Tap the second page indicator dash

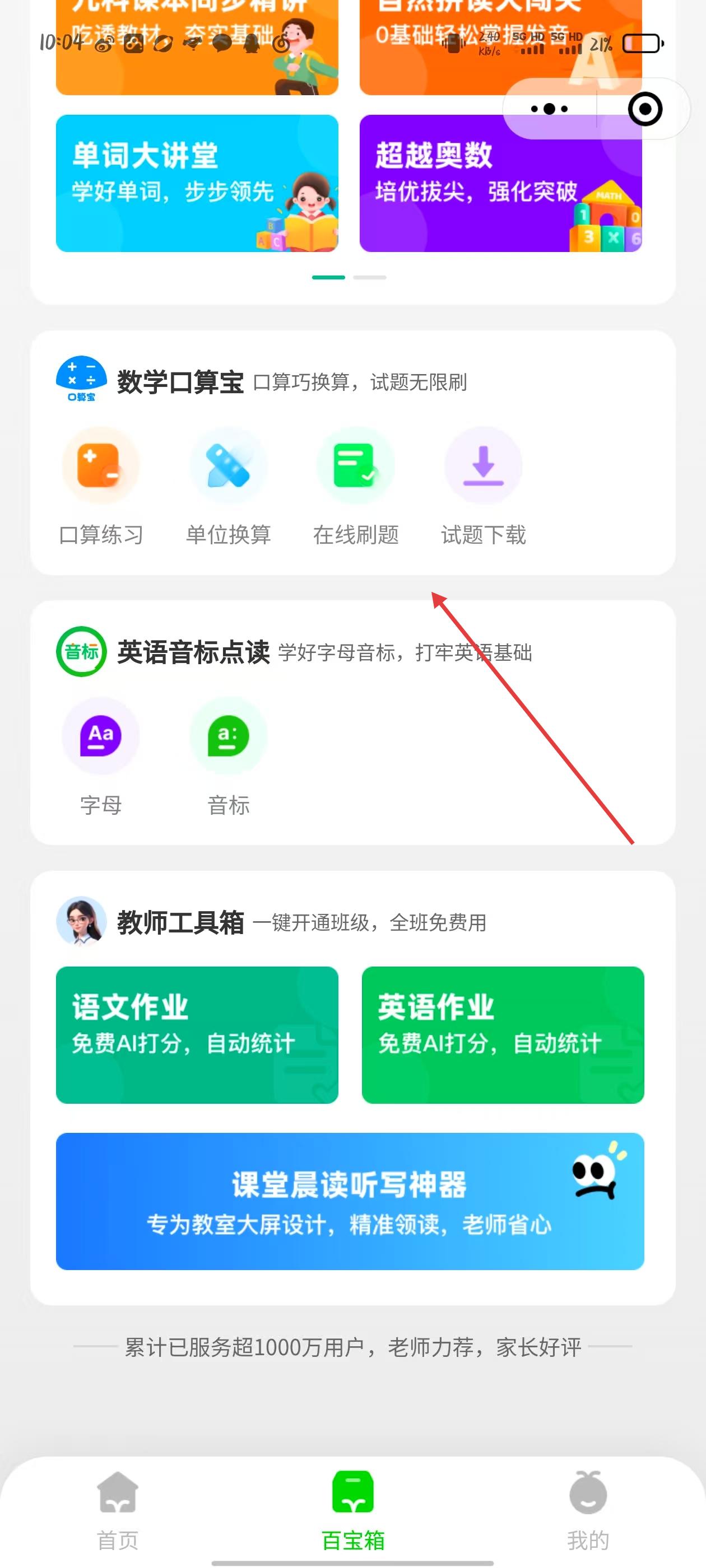coord(370,278)
